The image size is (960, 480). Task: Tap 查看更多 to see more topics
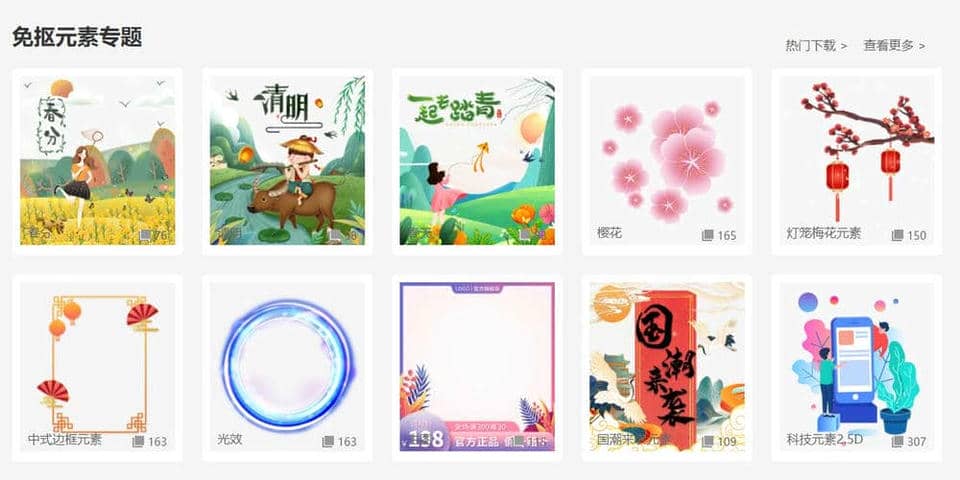point(893,45)
